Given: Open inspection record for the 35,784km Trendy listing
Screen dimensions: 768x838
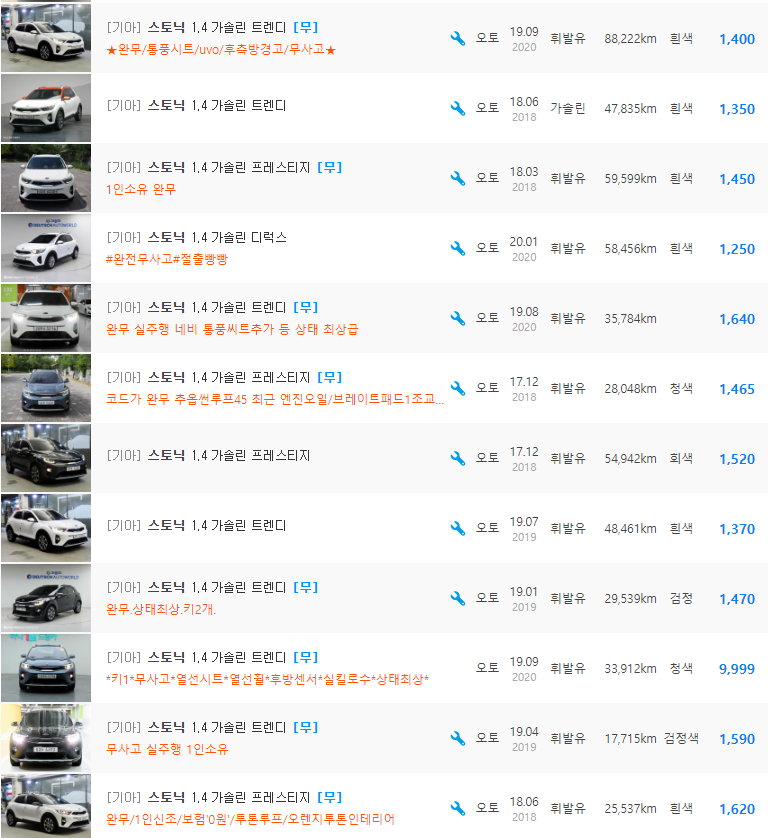Looking at the screenshot, I should coord(458,317).
